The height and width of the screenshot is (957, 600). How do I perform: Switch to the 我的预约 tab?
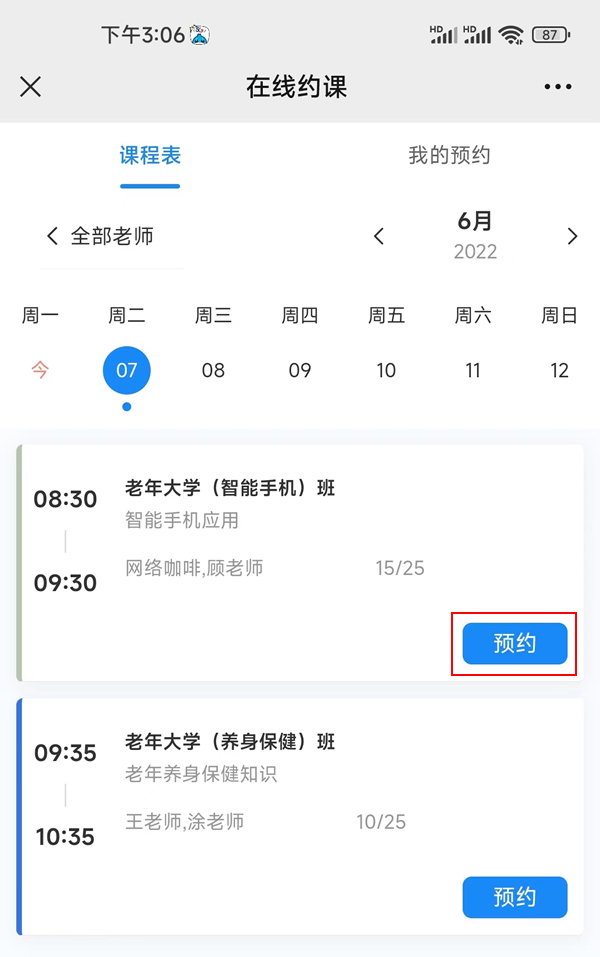click(x=449, y=156)
